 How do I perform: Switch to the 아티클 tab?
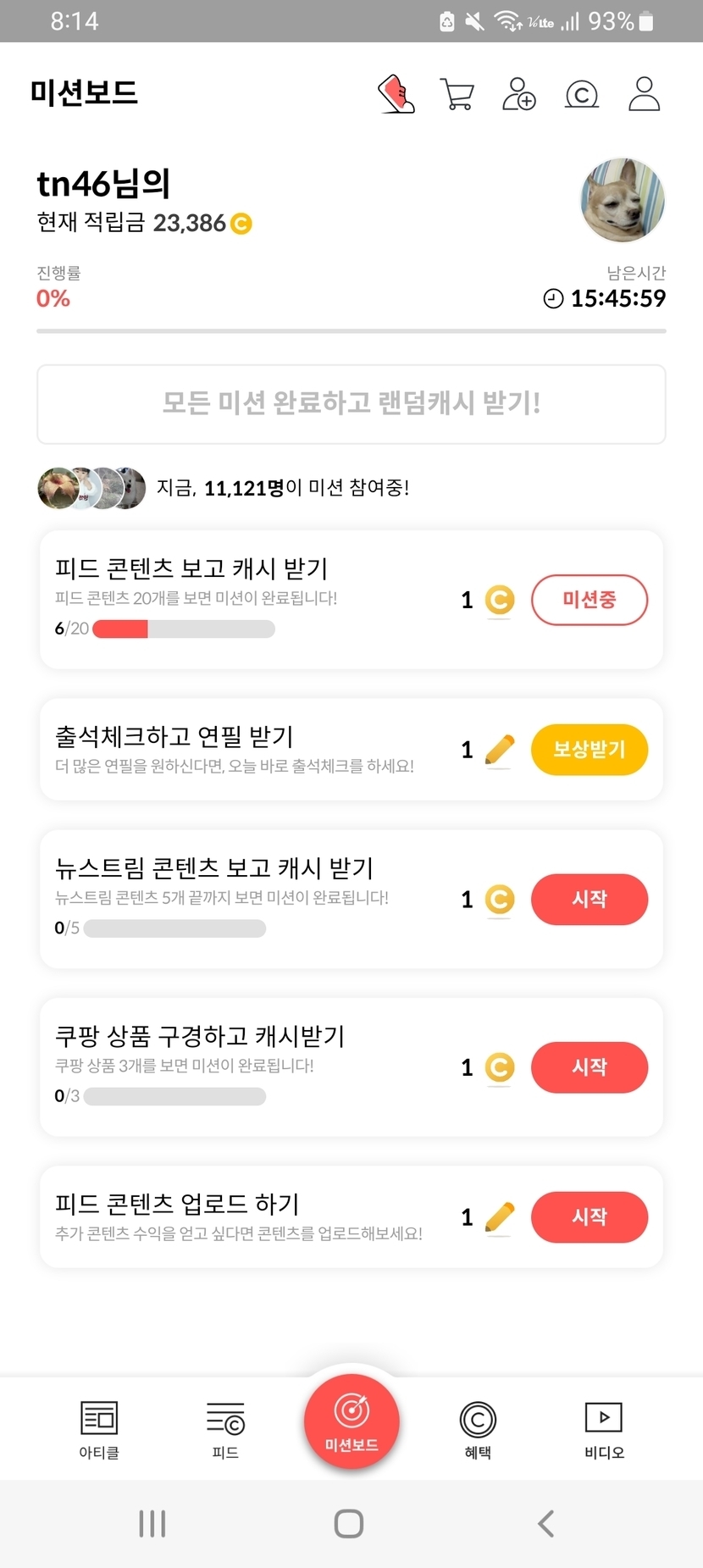coord(99,1429)
